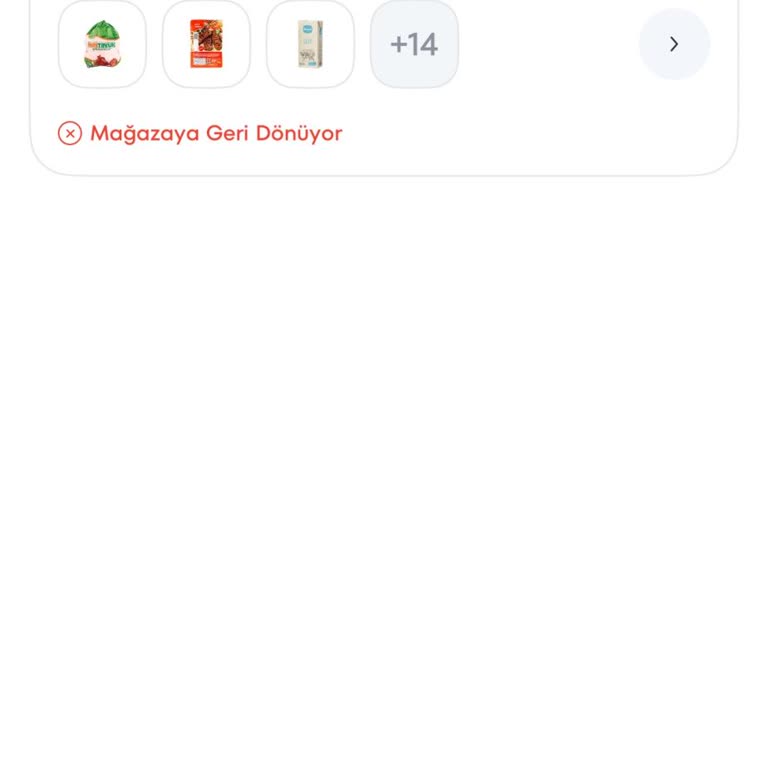Show the +14 more order items

point(414,44)
